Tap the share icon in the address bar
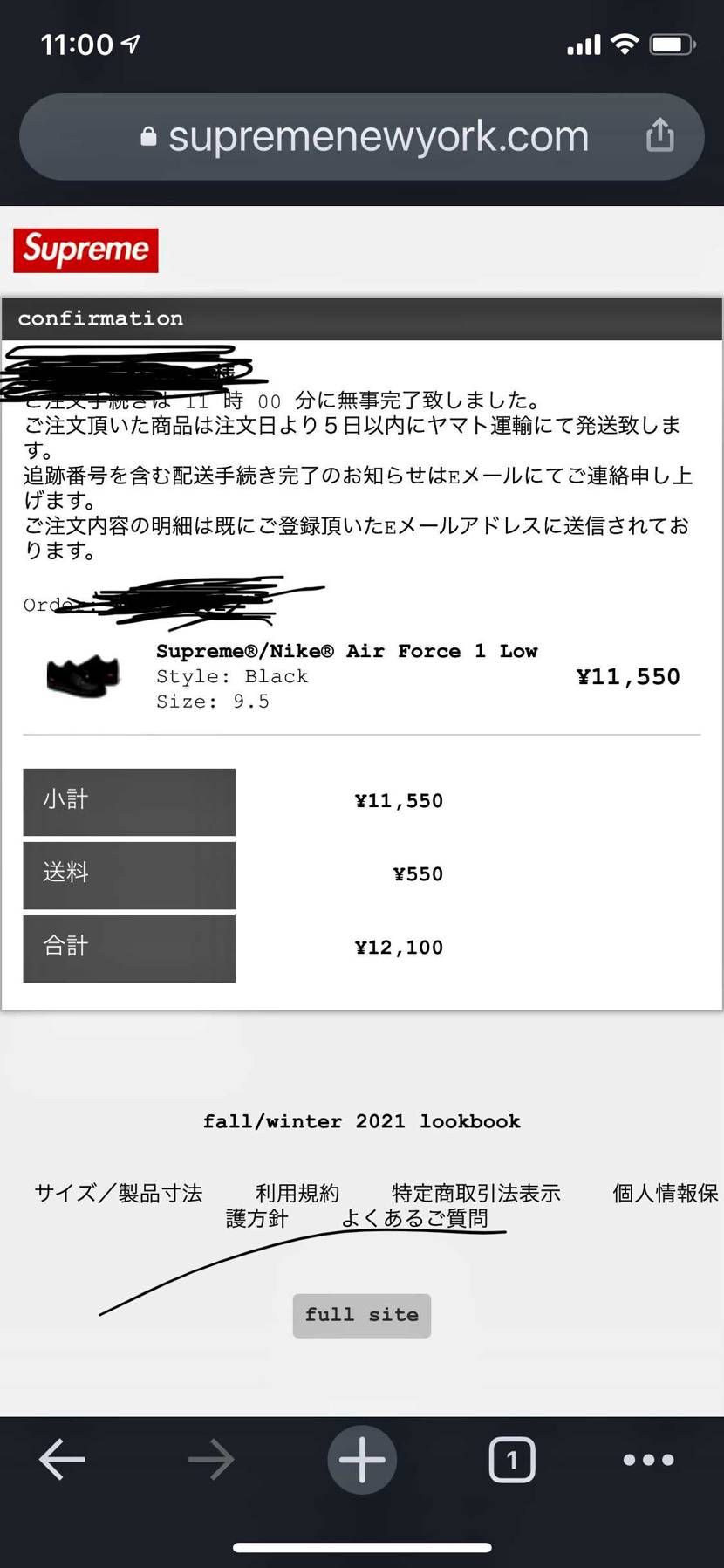The width and height of the screenshot is (724, 1568). pos(660,135)
